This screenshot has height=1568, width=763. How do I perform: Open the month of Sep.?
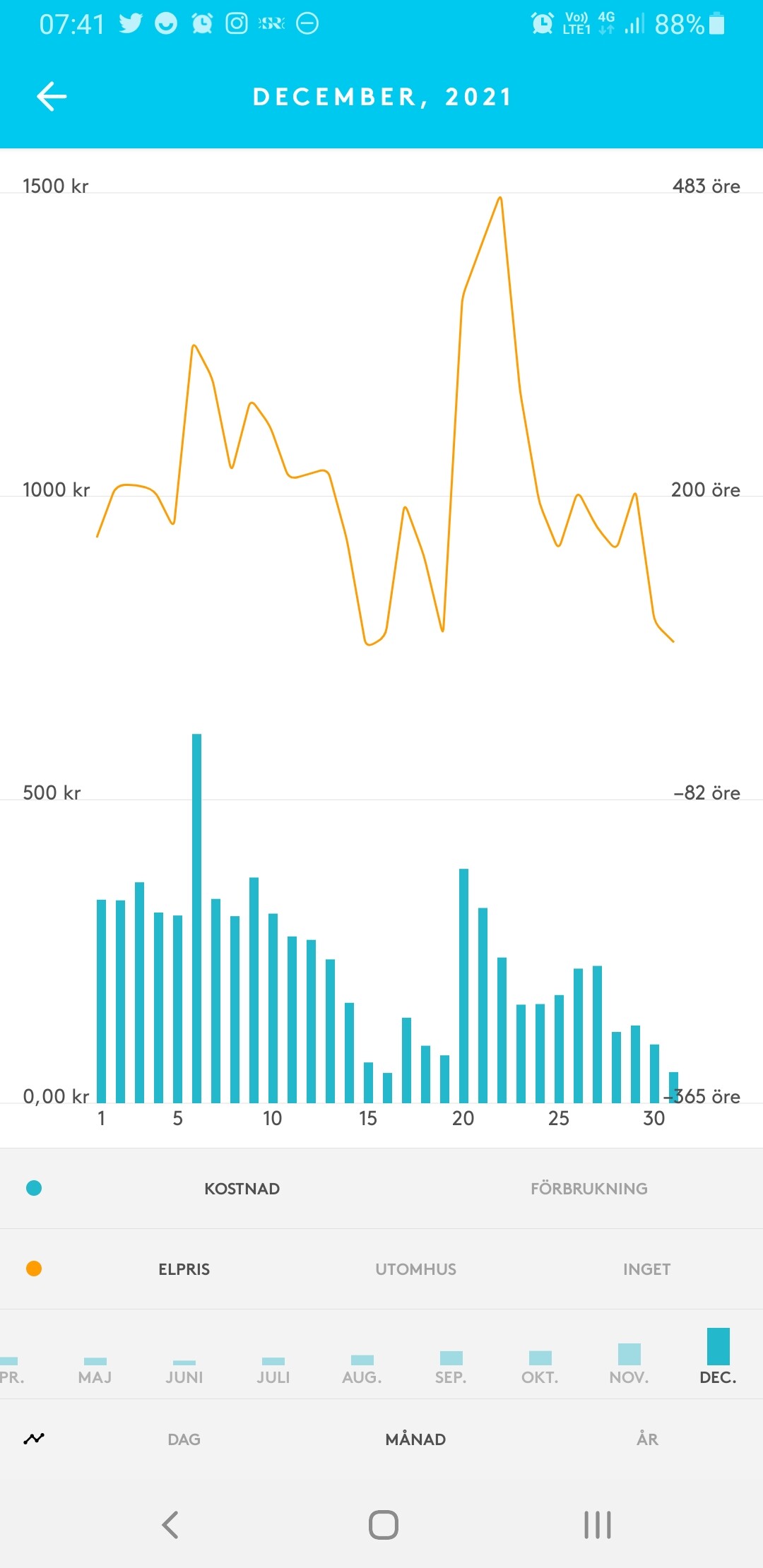(x=451, y=1367)
